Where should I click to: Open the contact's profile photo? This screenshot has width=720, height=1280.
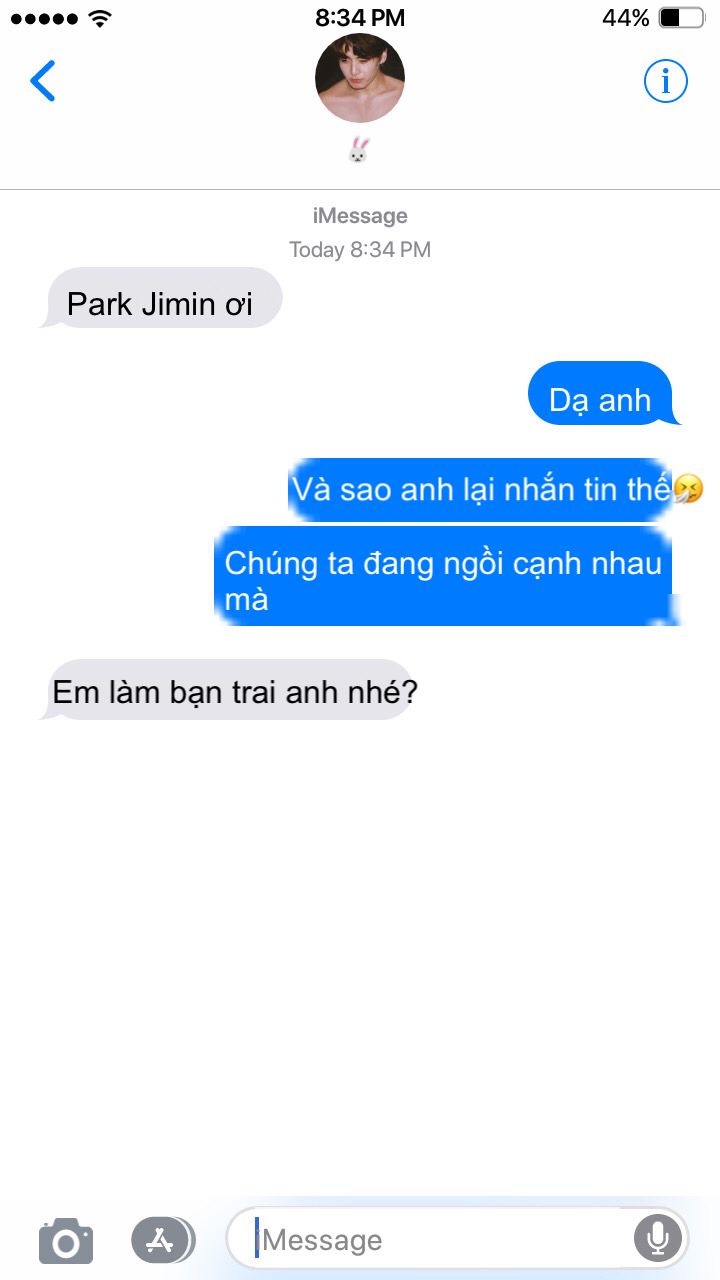[360, 78]
